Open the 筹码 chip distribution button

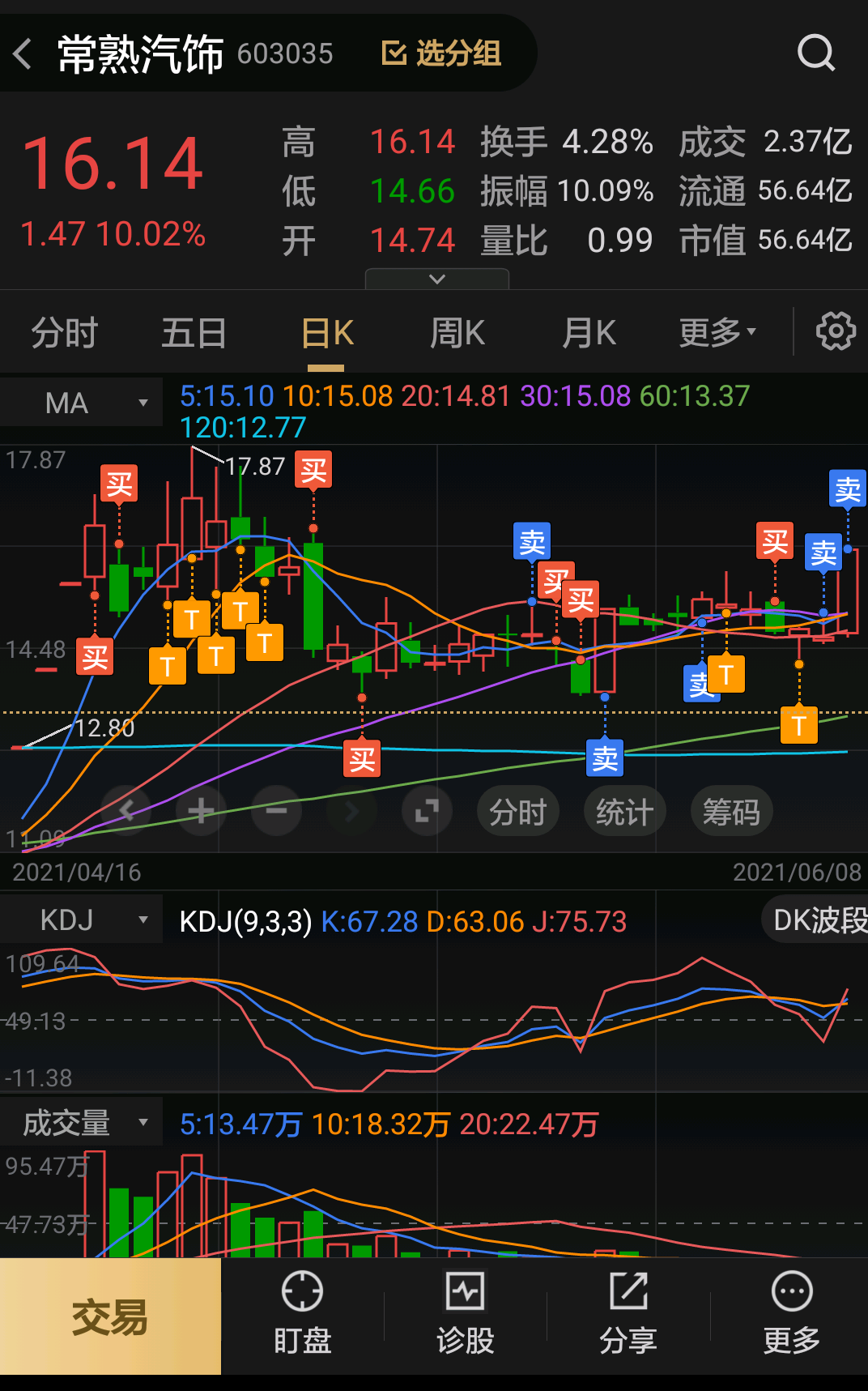point(730,811)
